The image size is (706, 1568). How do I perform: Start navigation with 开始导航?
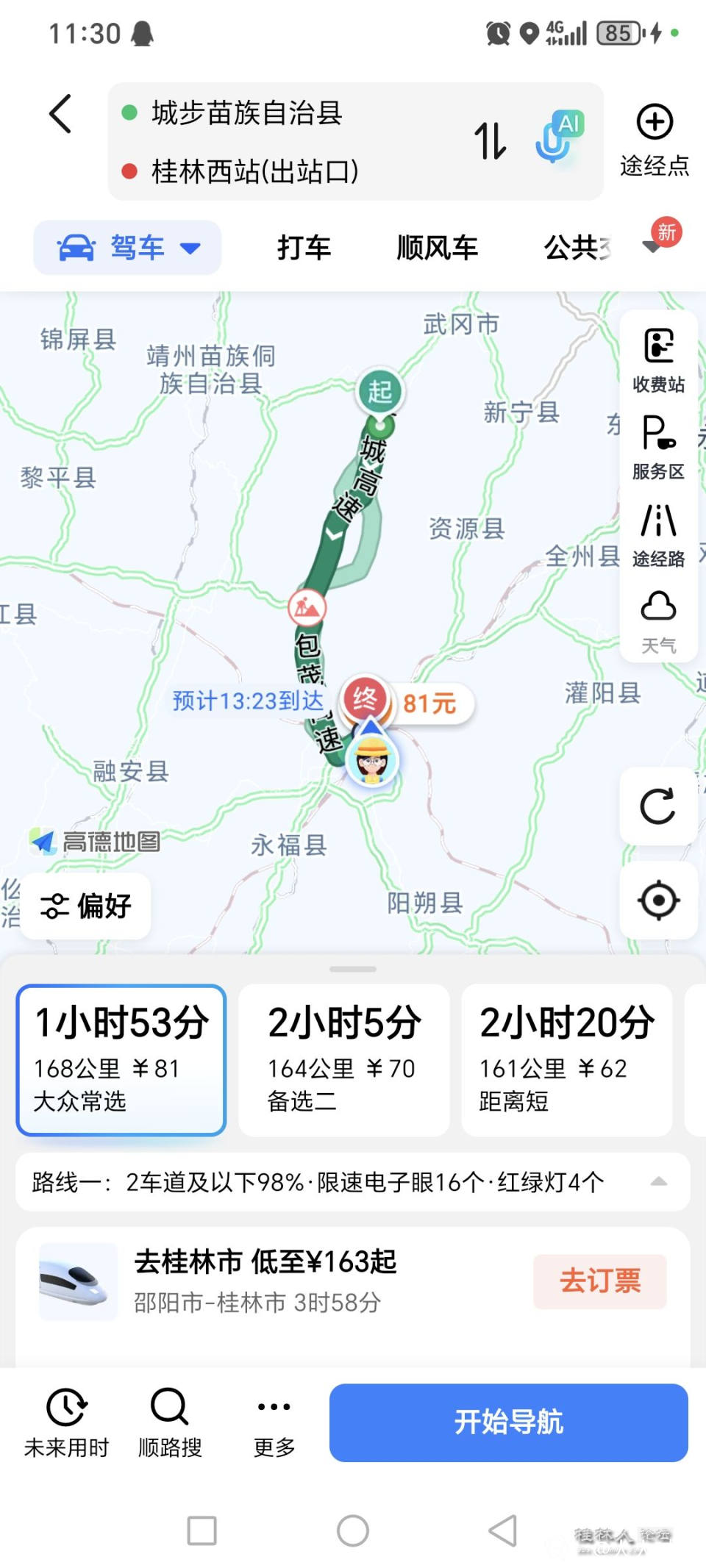[x=508, y=1422]
